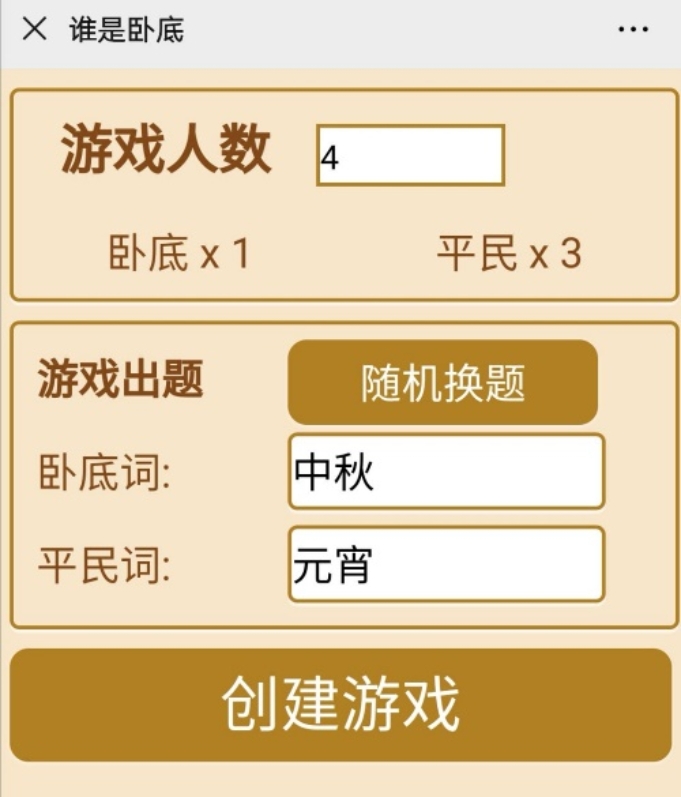Edit the 卧底词 text field
This screenshot has width=681, height=797.
pyautogui.click(x=446, y=471)
